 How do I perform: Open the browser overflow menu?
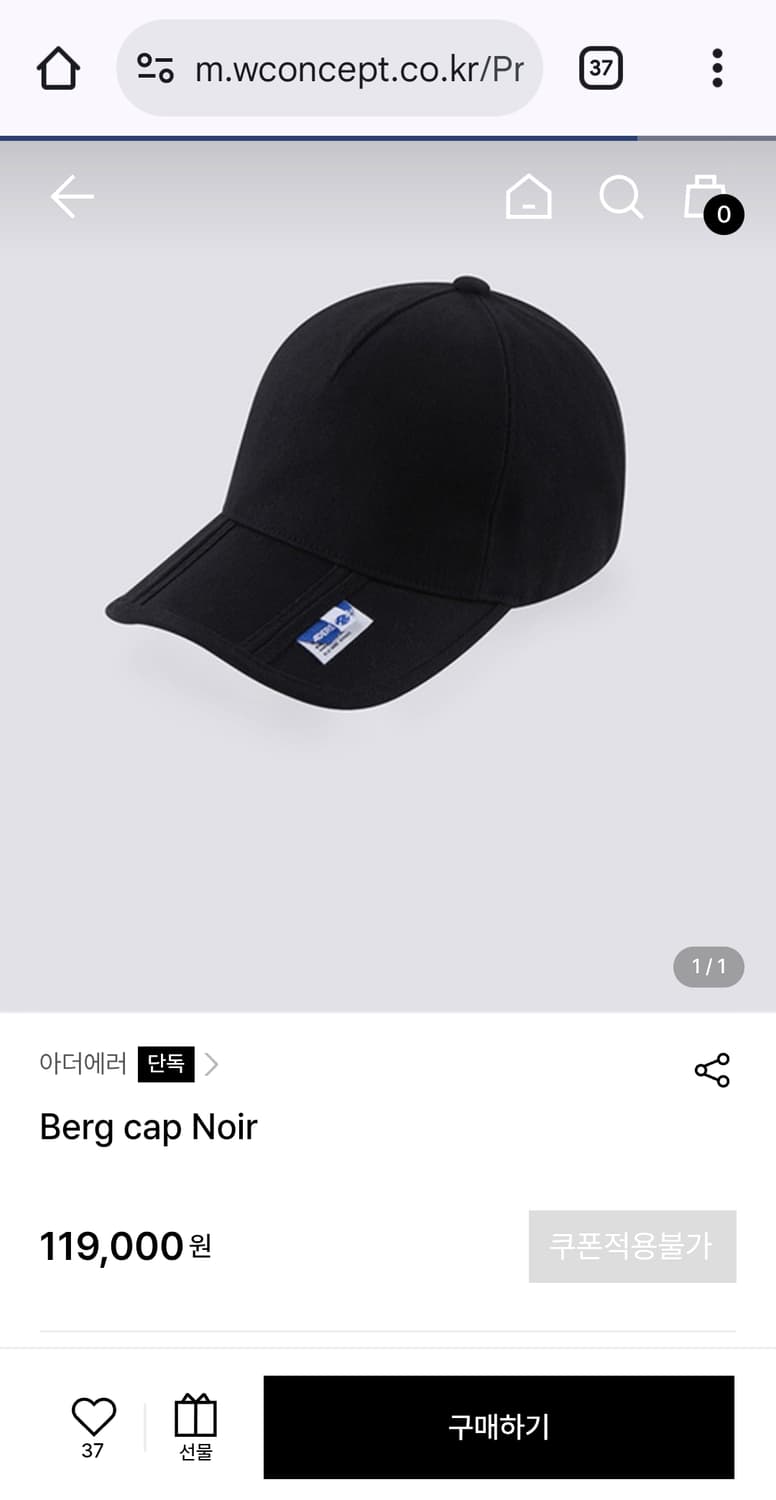tap(716, 67)
